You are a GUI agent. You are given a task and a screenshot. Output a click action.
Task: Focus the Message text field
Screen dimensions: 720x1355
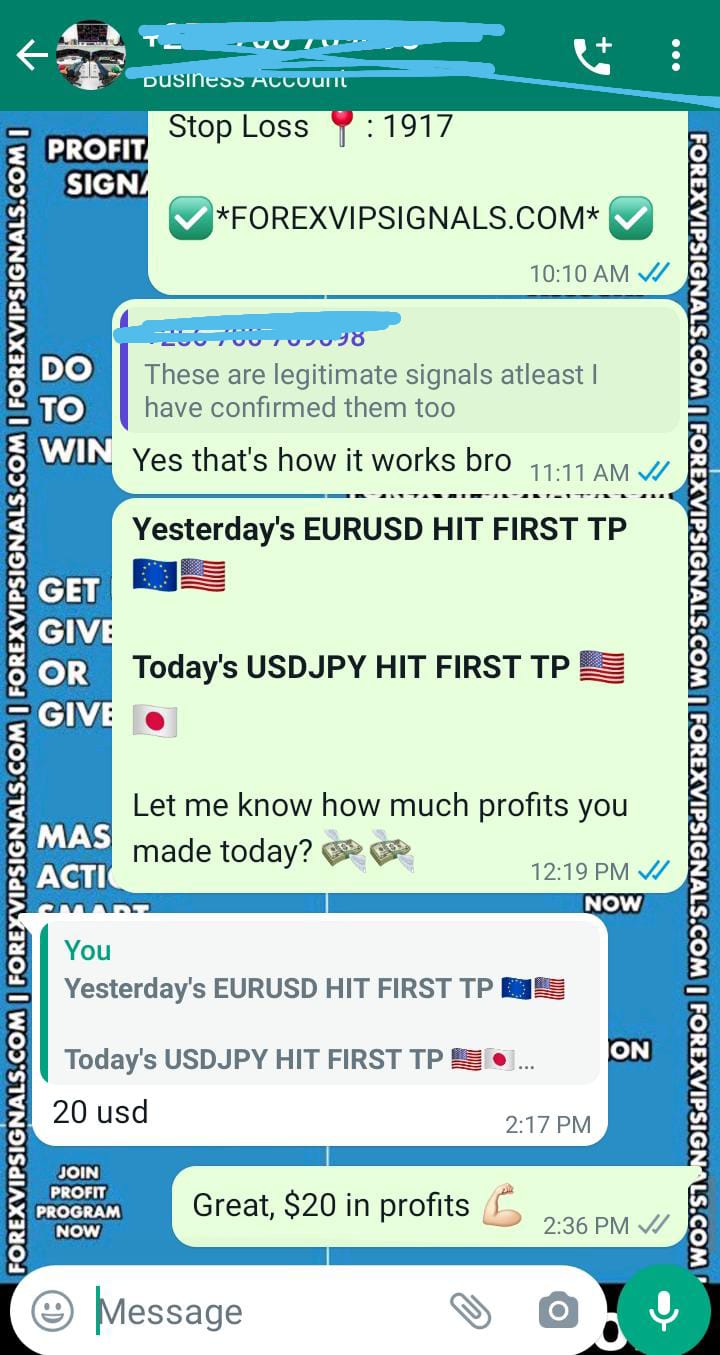pos(260,1311)
